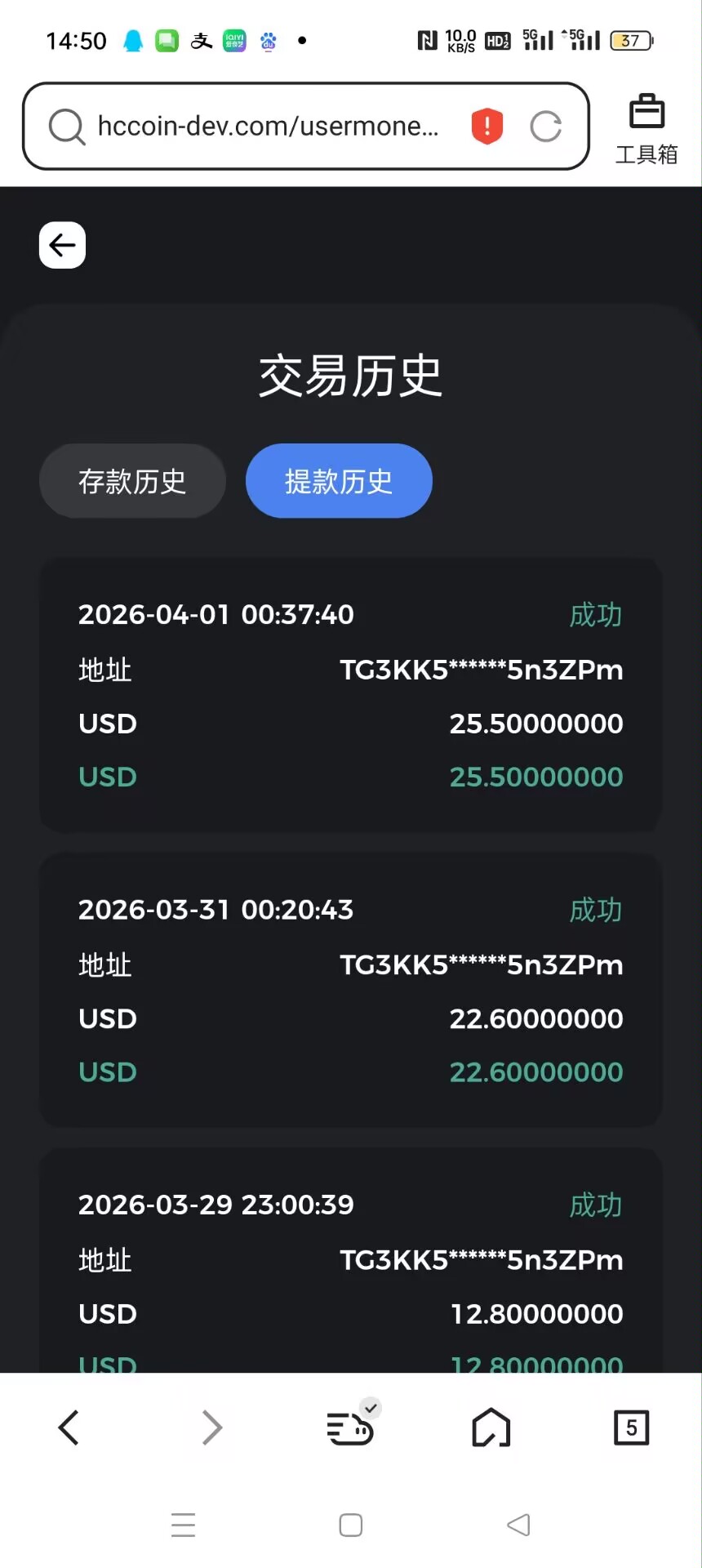This screenshot has height=1568, width=702.
Task: Go forward in the browser toolbar
Action: pyautogui.click(x=211, y=1428)
